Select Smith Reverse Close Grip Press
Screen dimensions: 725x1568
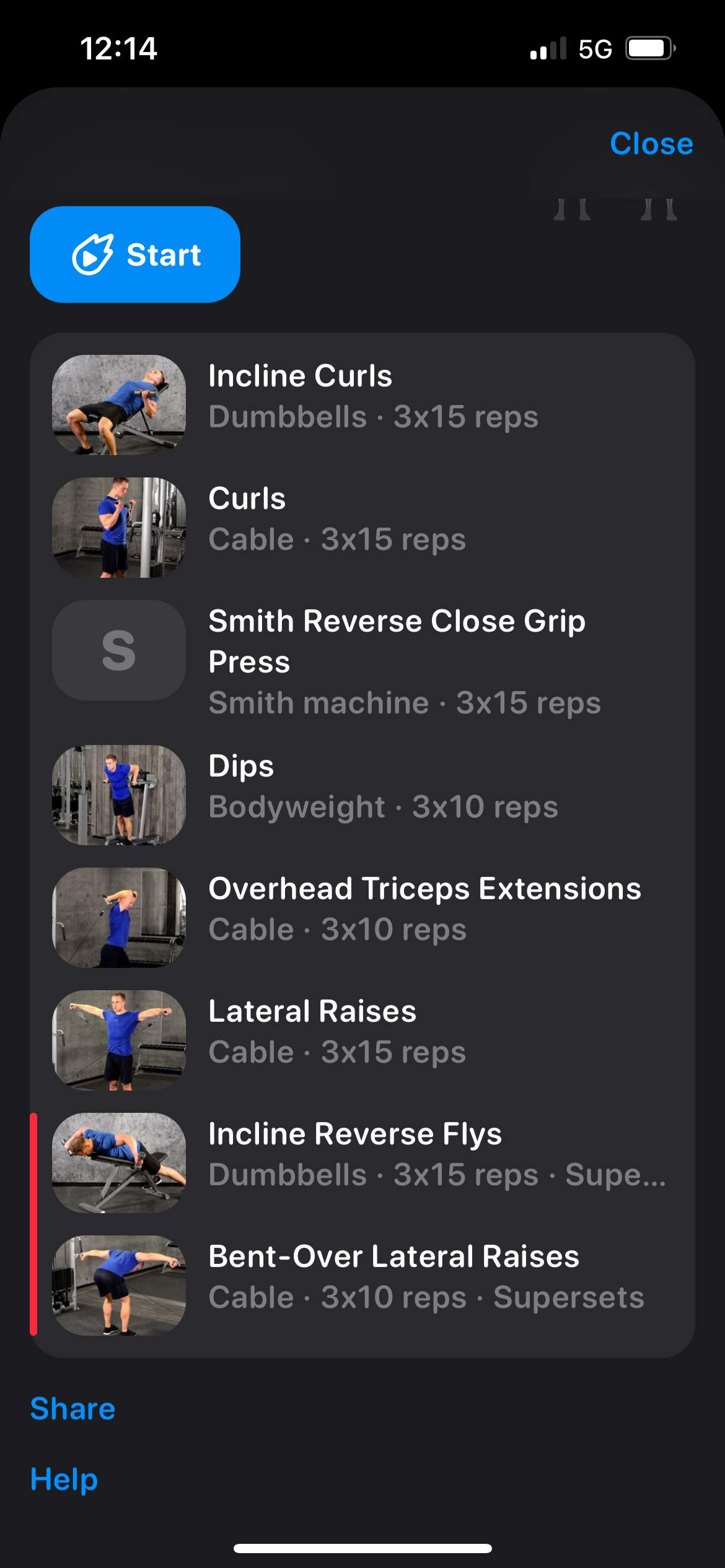(362, 661)
